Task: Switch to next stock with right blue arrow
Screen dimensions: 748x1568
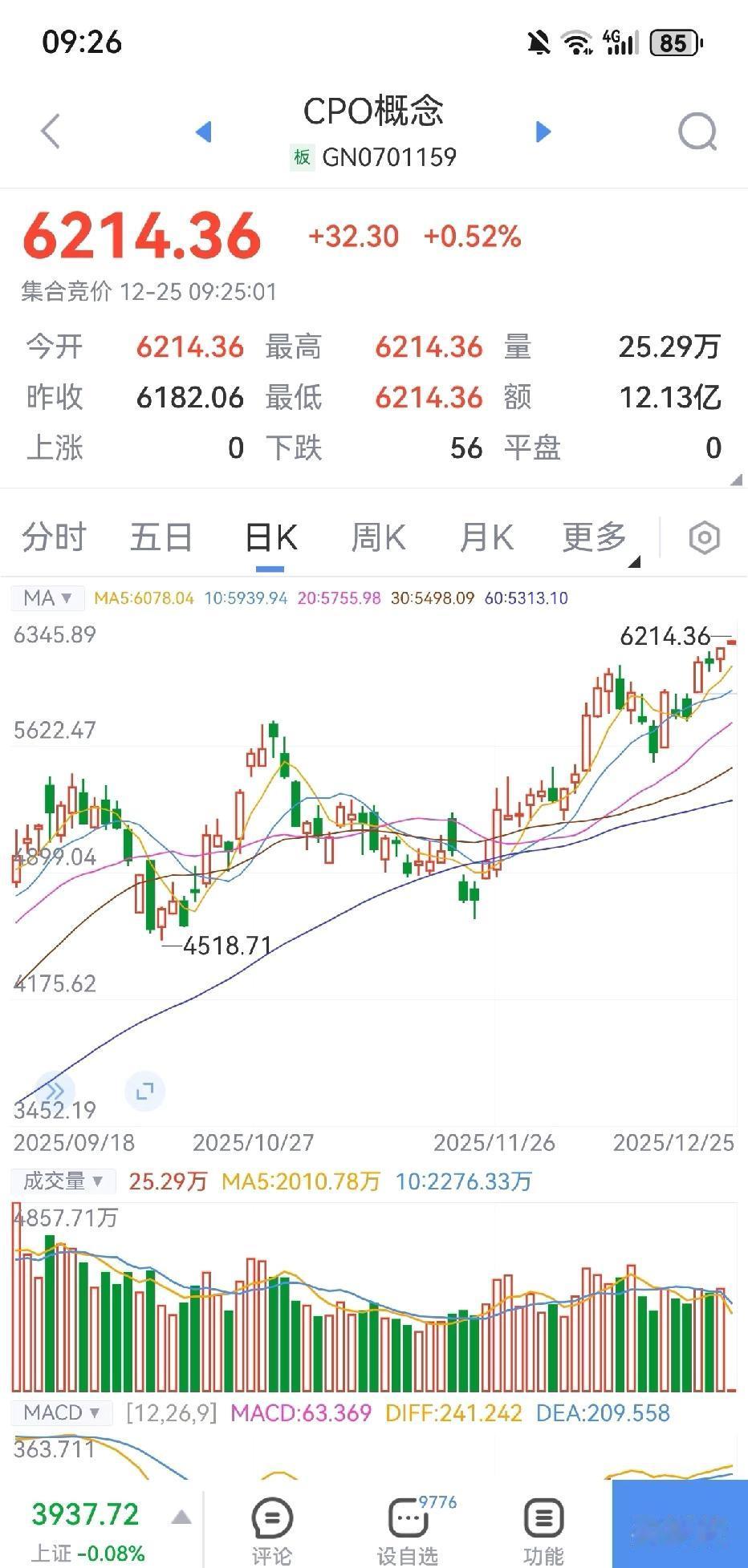Action: tap(543, 132)
